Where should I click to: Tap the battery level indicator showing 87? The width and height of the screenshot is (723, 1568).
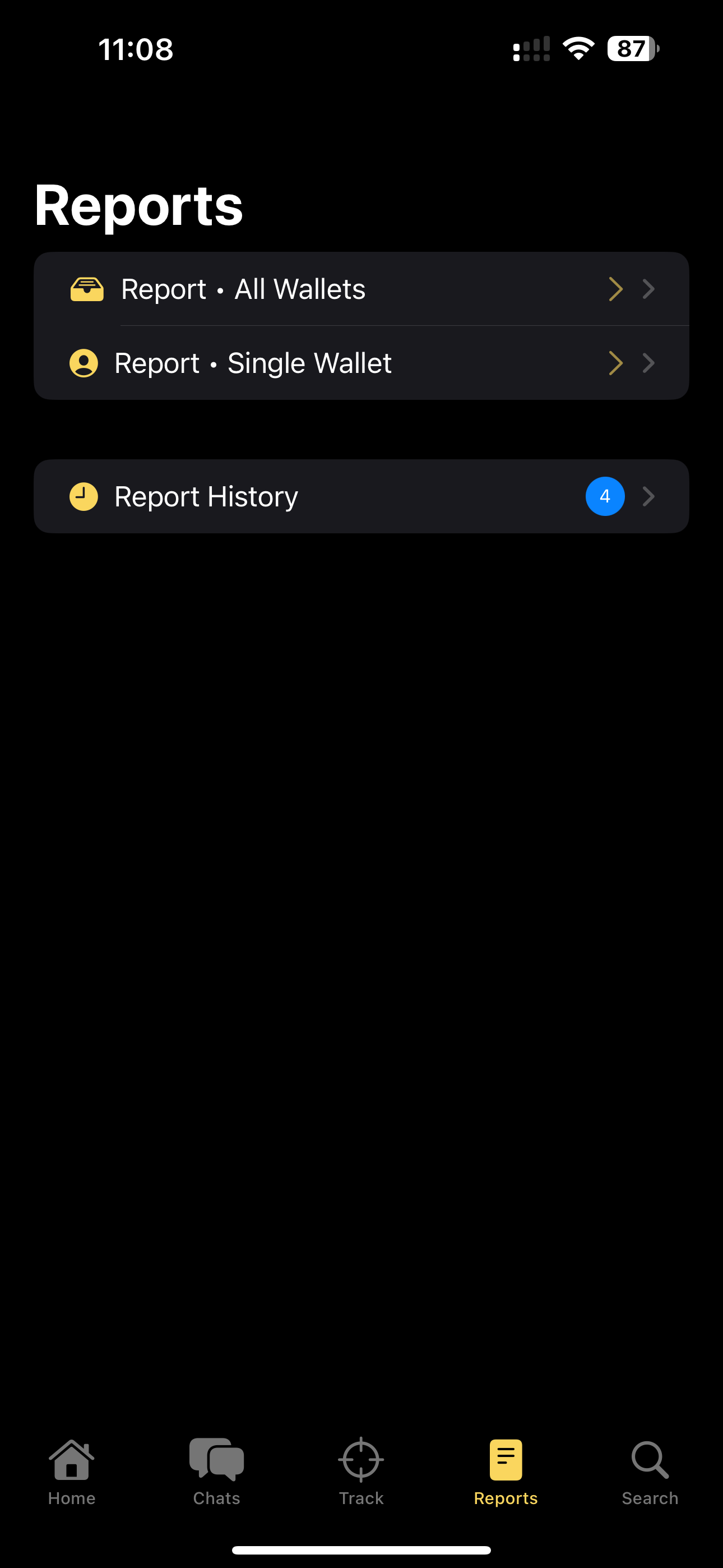pyautogui.click(x=631, y=49)
